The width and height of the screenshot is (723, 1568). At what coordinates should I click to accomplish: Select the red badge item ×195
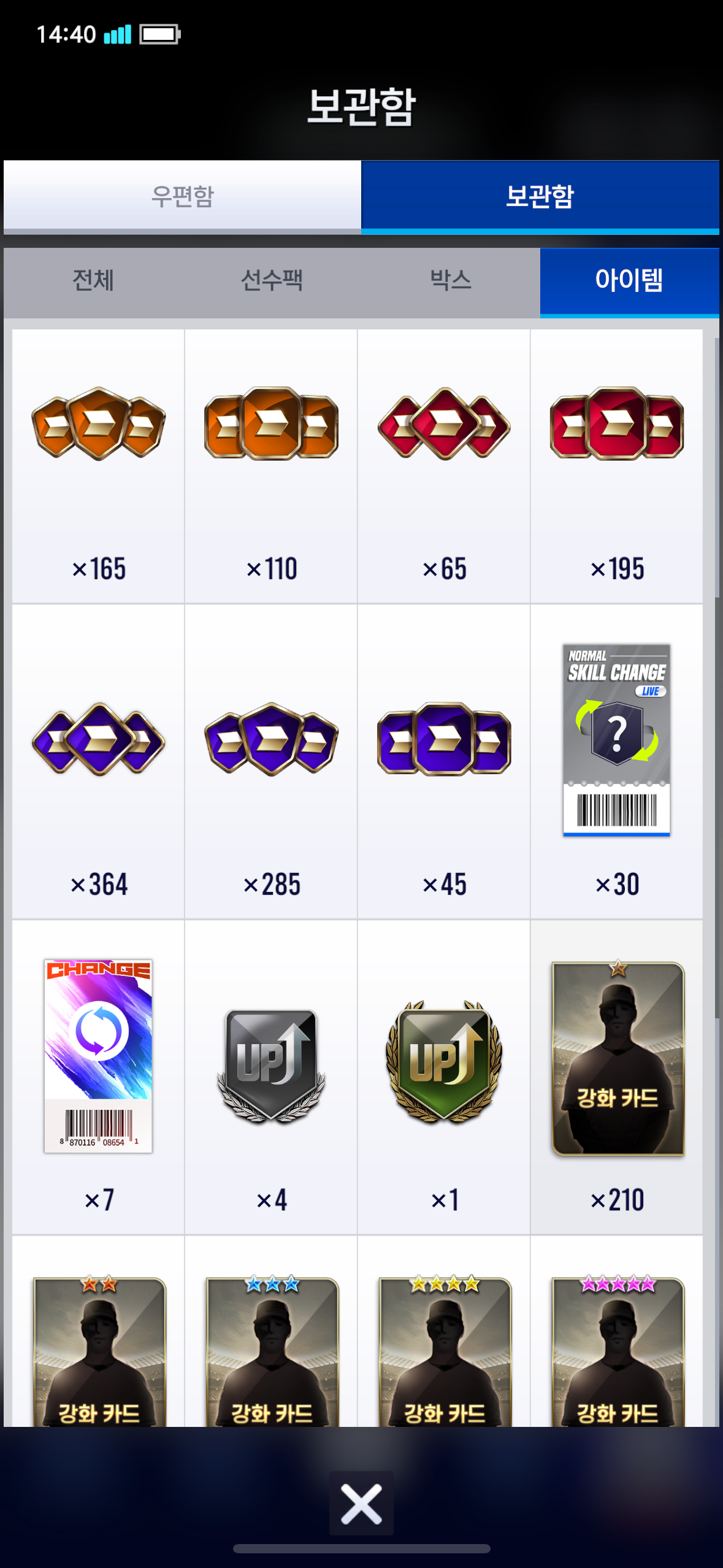click(617, 466)
